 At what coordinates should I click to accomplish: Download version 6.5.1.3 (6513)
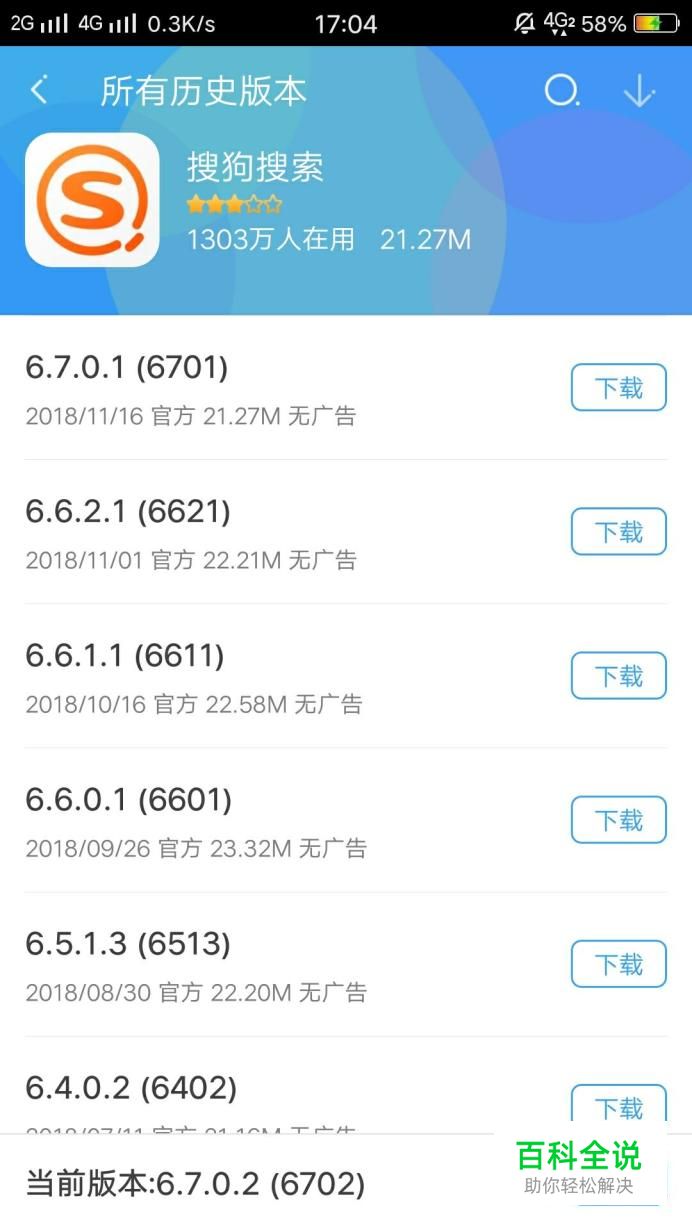[x=619, y=964]
